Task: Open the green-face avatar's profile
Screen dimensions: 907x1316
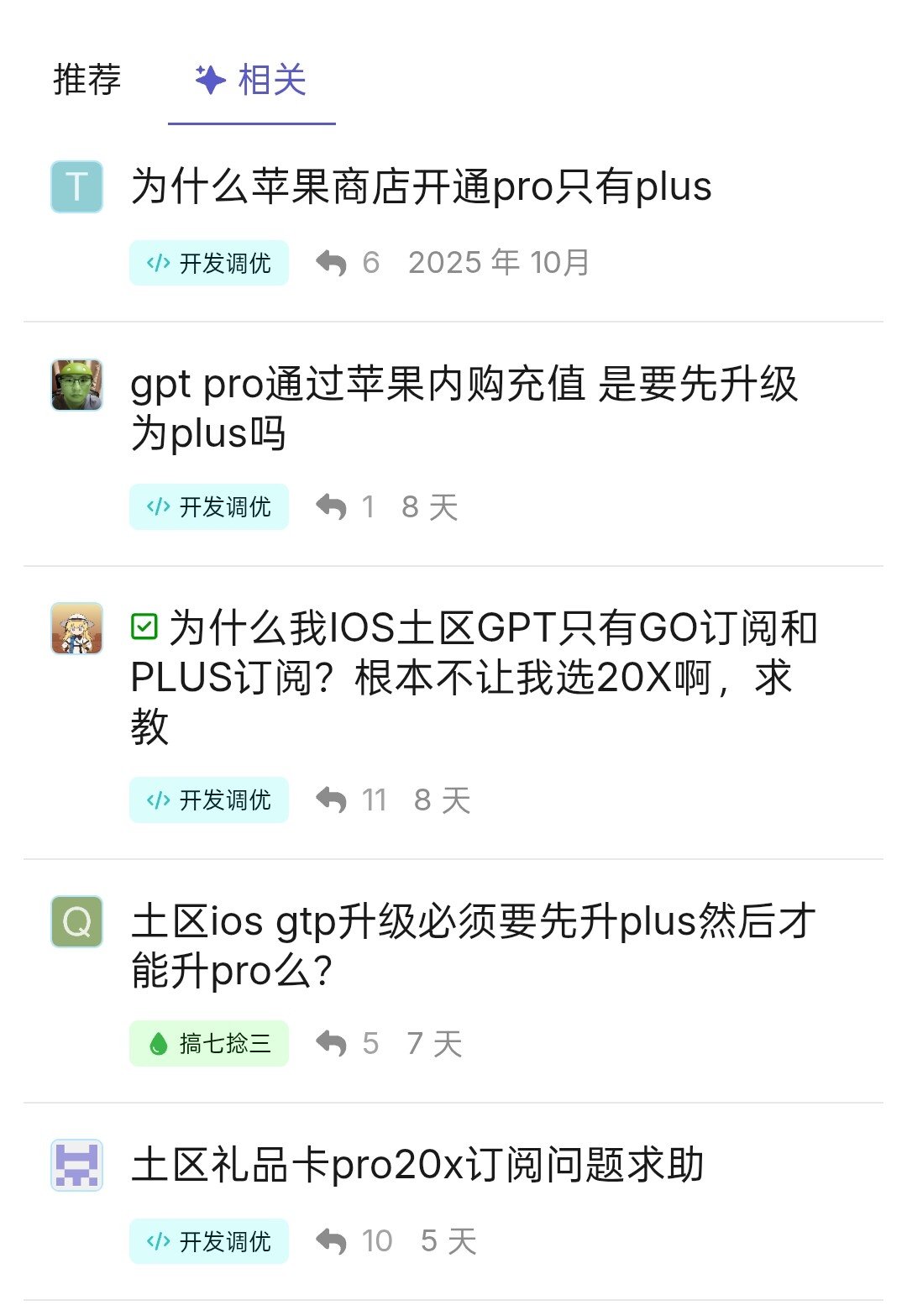Action: tap(77, 385)
